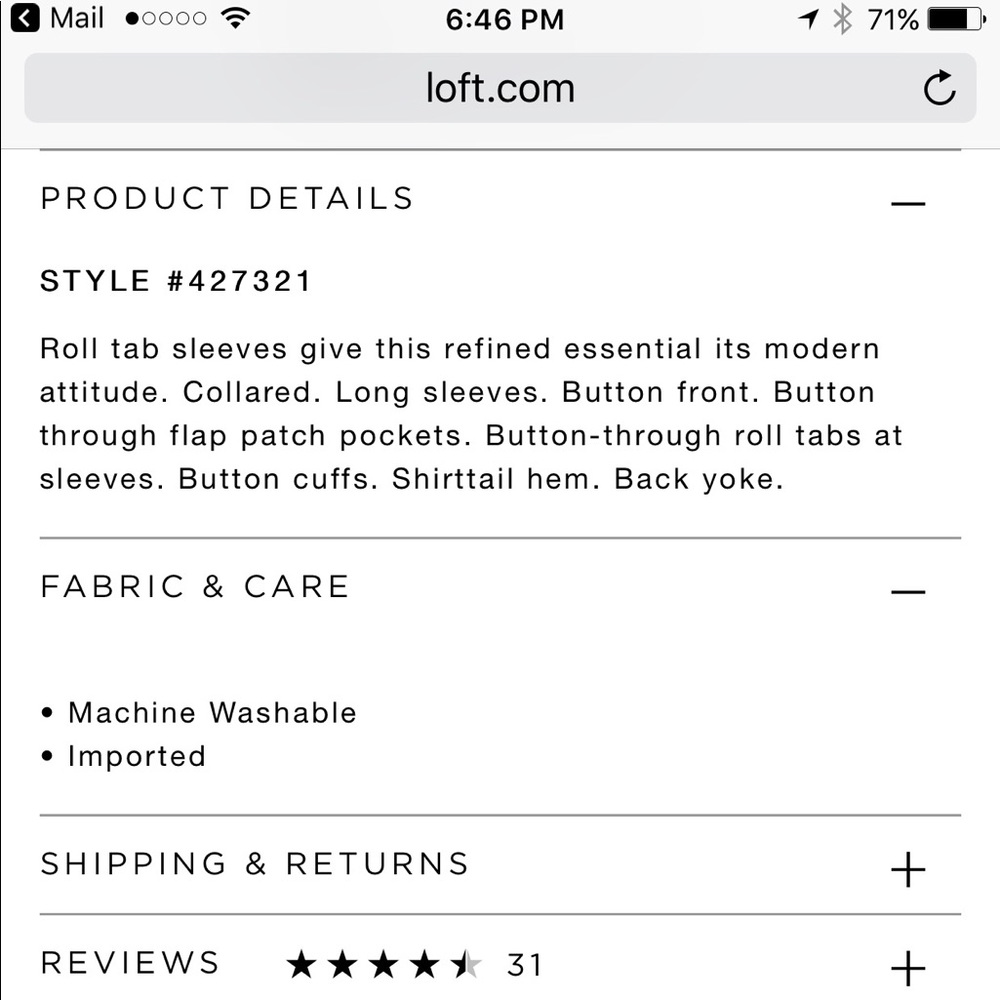Collapse the Product Details section
1000x1000 pixels.
(908, 203)
